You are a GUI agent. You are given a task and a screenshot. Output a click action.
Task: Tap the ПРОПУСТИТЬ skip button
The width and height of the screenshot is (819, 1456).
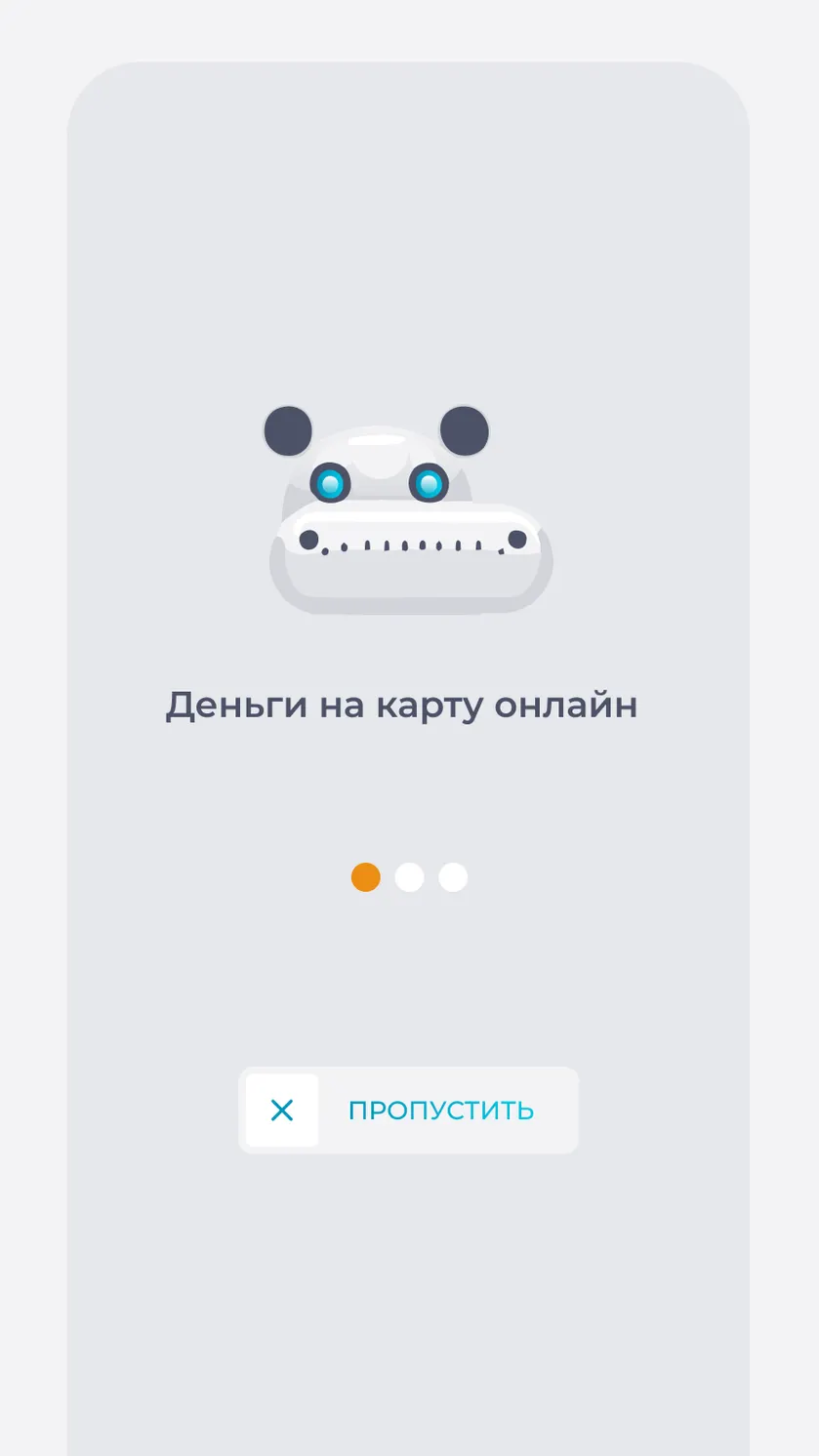[409, 1111]
